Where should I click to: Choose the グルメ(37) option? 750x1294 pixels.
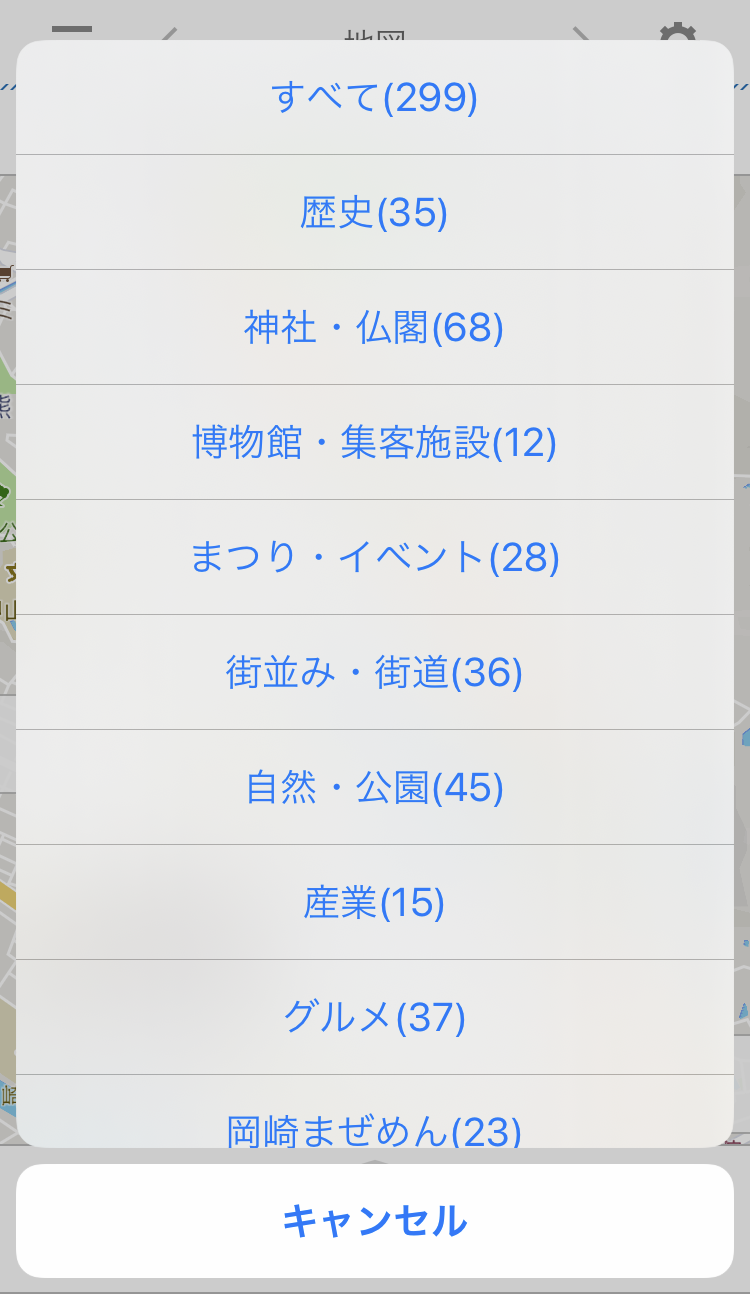[375, 1017]
